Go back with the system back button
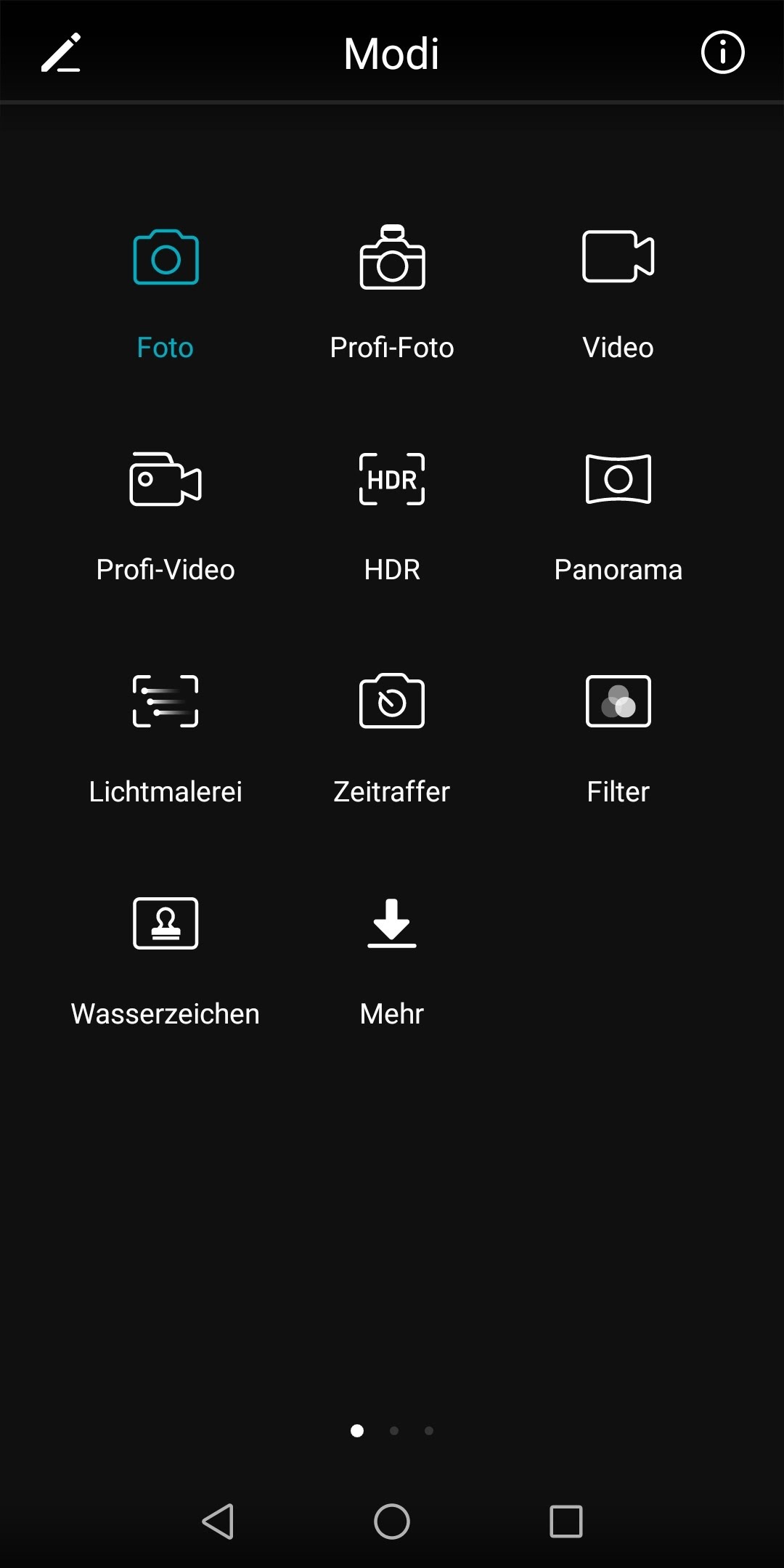The height and width of the screenshot is (1568, 784). (218, 1521)
